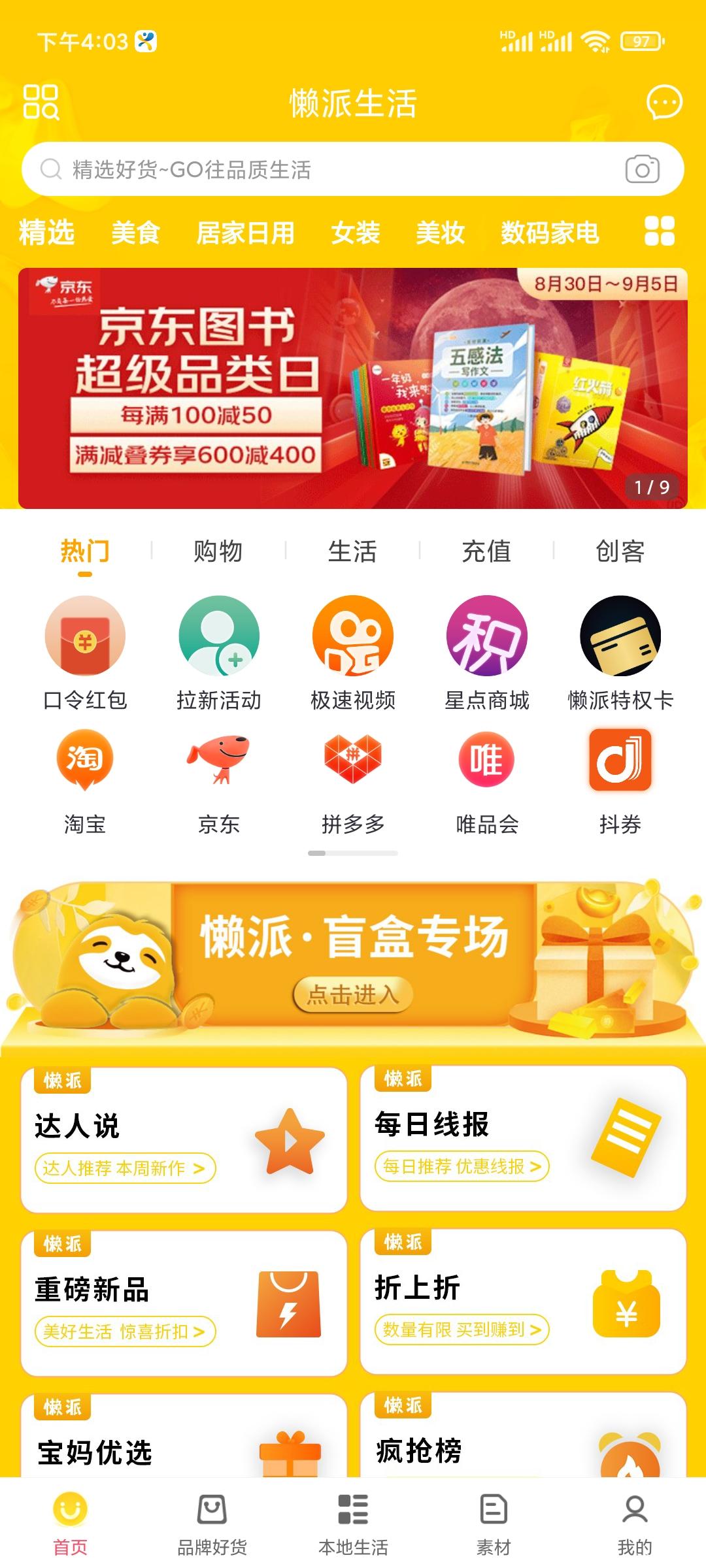The height and width of the screenshot is (1568, 706).
Task: Open 口令红包
Action: [85, 653]
